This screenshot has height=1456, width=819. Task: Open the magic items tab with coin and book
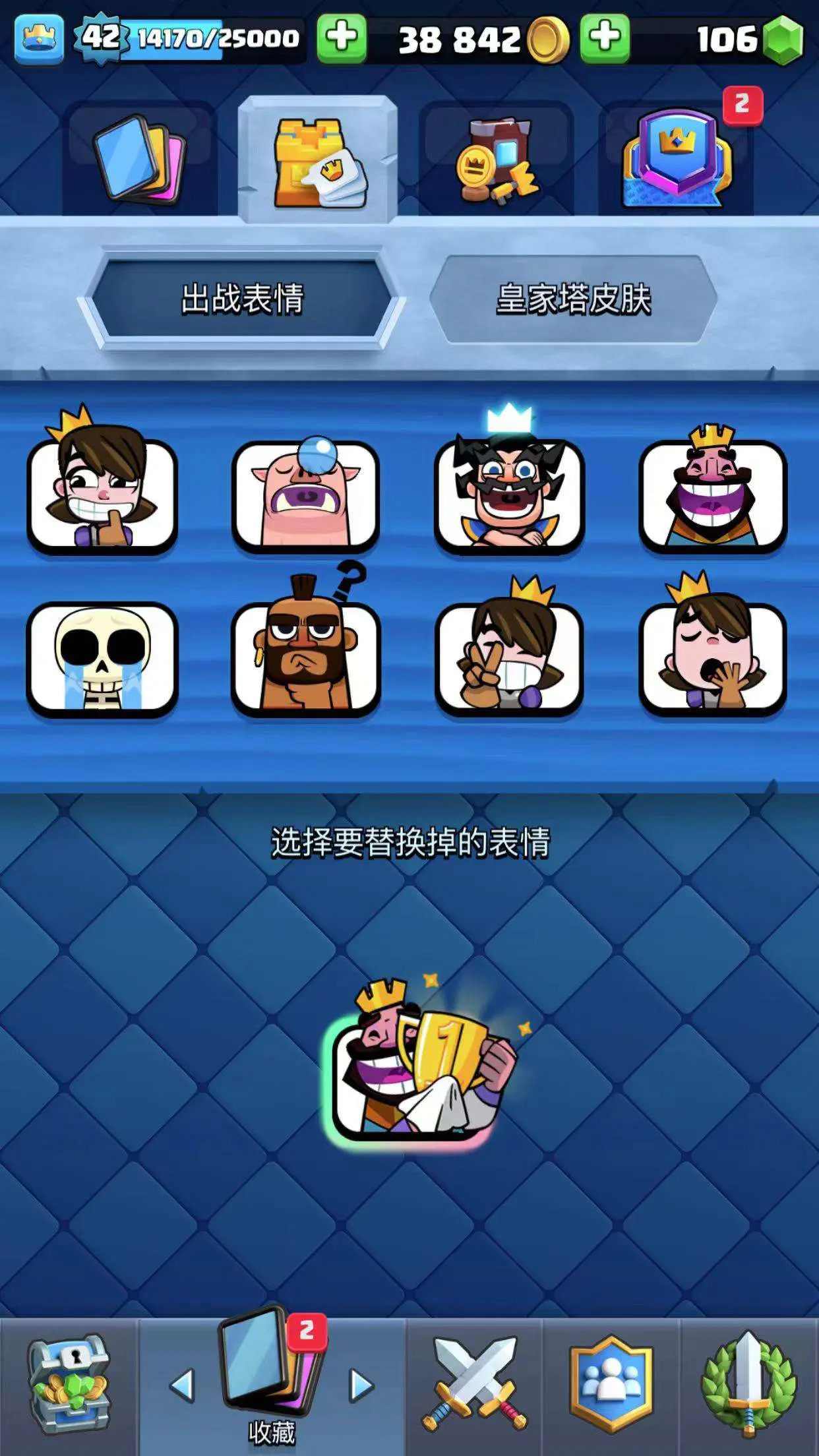tap(496, 158)
